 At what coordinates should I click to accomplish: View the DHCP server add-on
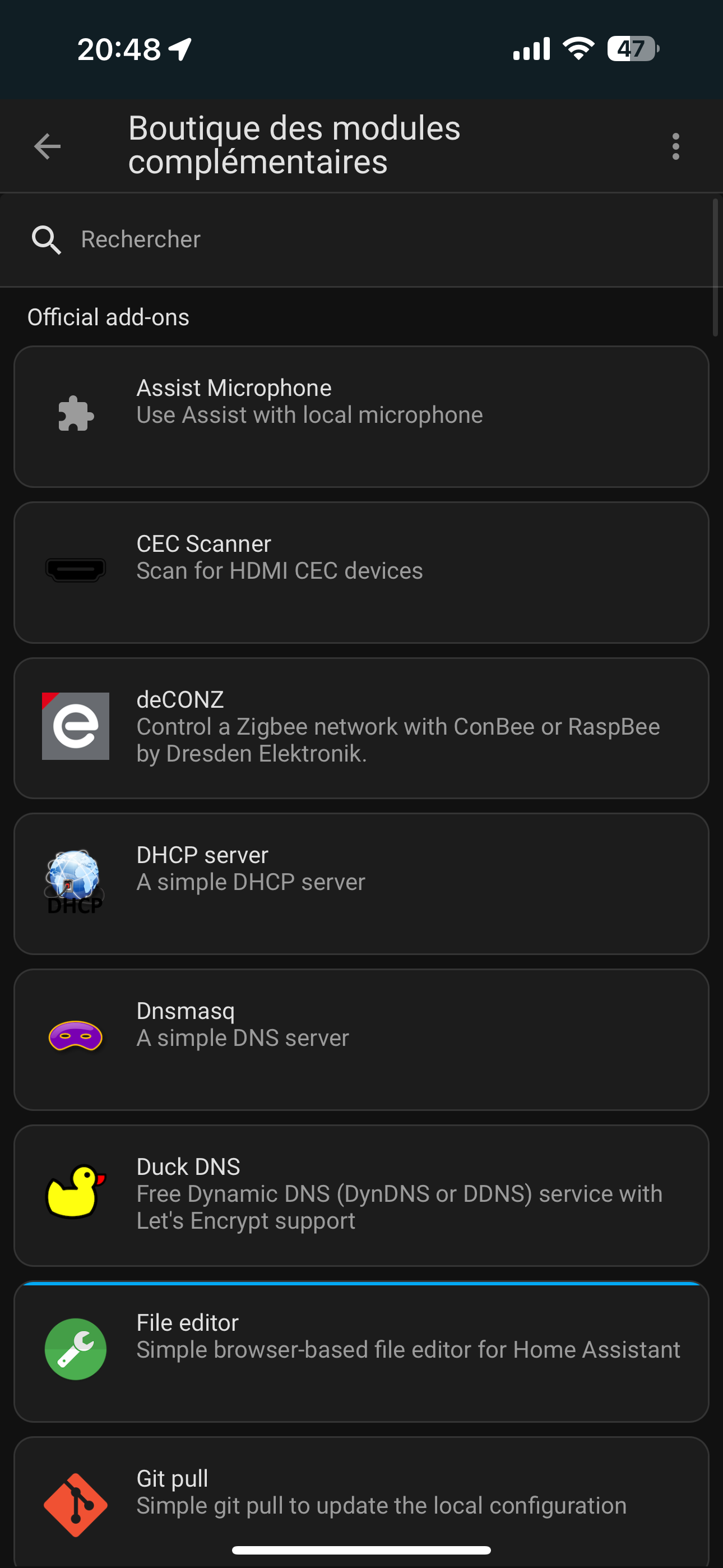(x=361, y=884)
